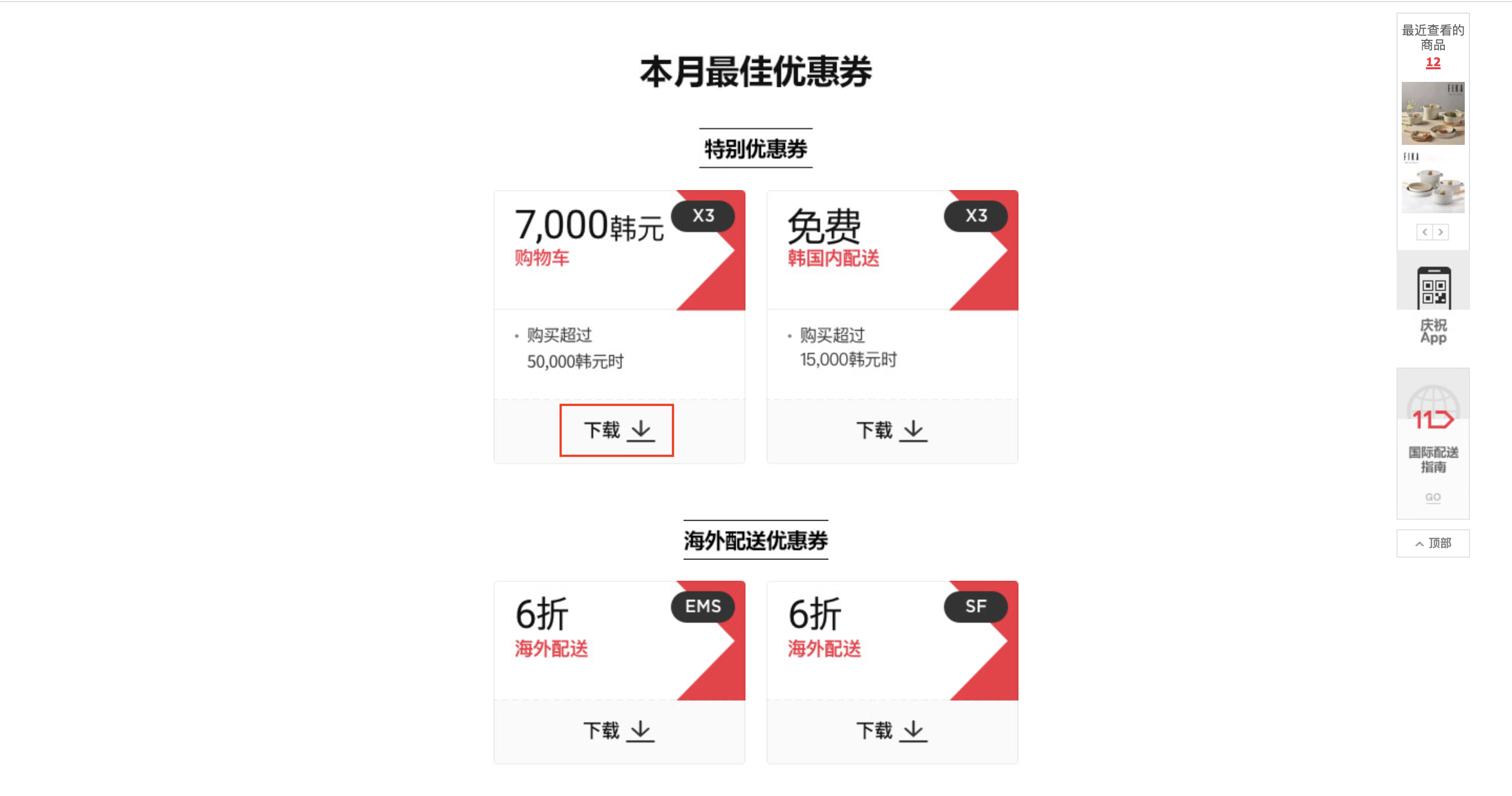Image resolution: width=1512 pixels, height=796 pixels.
Task: Jump back to top with 顶部 button
Action: (x=1433, y=543)
